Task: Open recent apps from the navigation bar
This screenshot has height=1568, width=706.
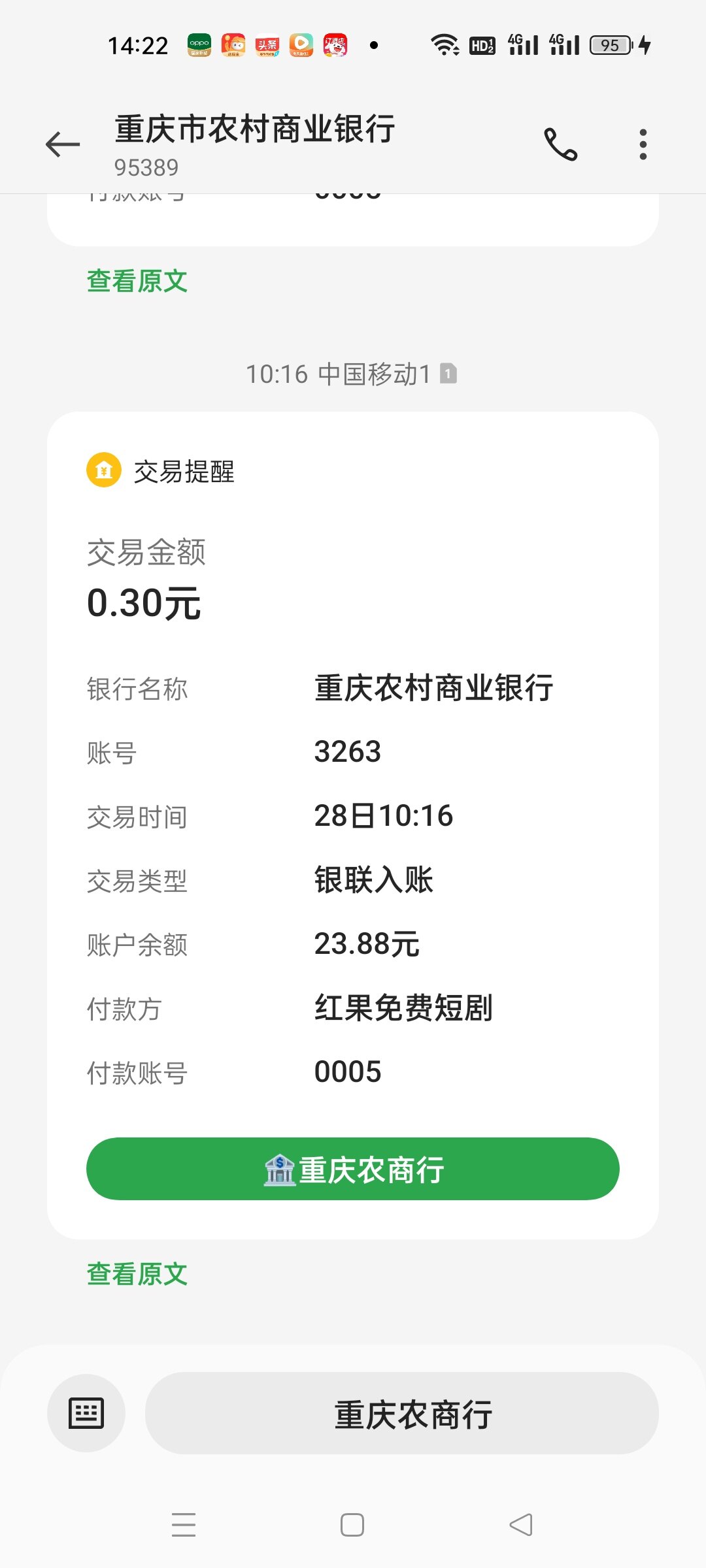Action: 184,1524
